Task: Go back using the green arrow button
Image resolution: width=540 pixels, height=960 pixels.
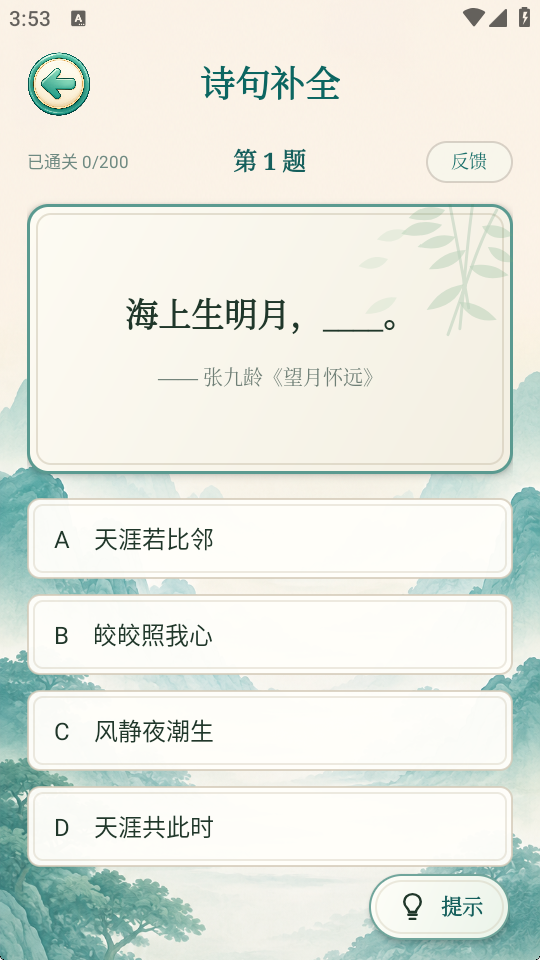Action: click(x=59, y=84)
